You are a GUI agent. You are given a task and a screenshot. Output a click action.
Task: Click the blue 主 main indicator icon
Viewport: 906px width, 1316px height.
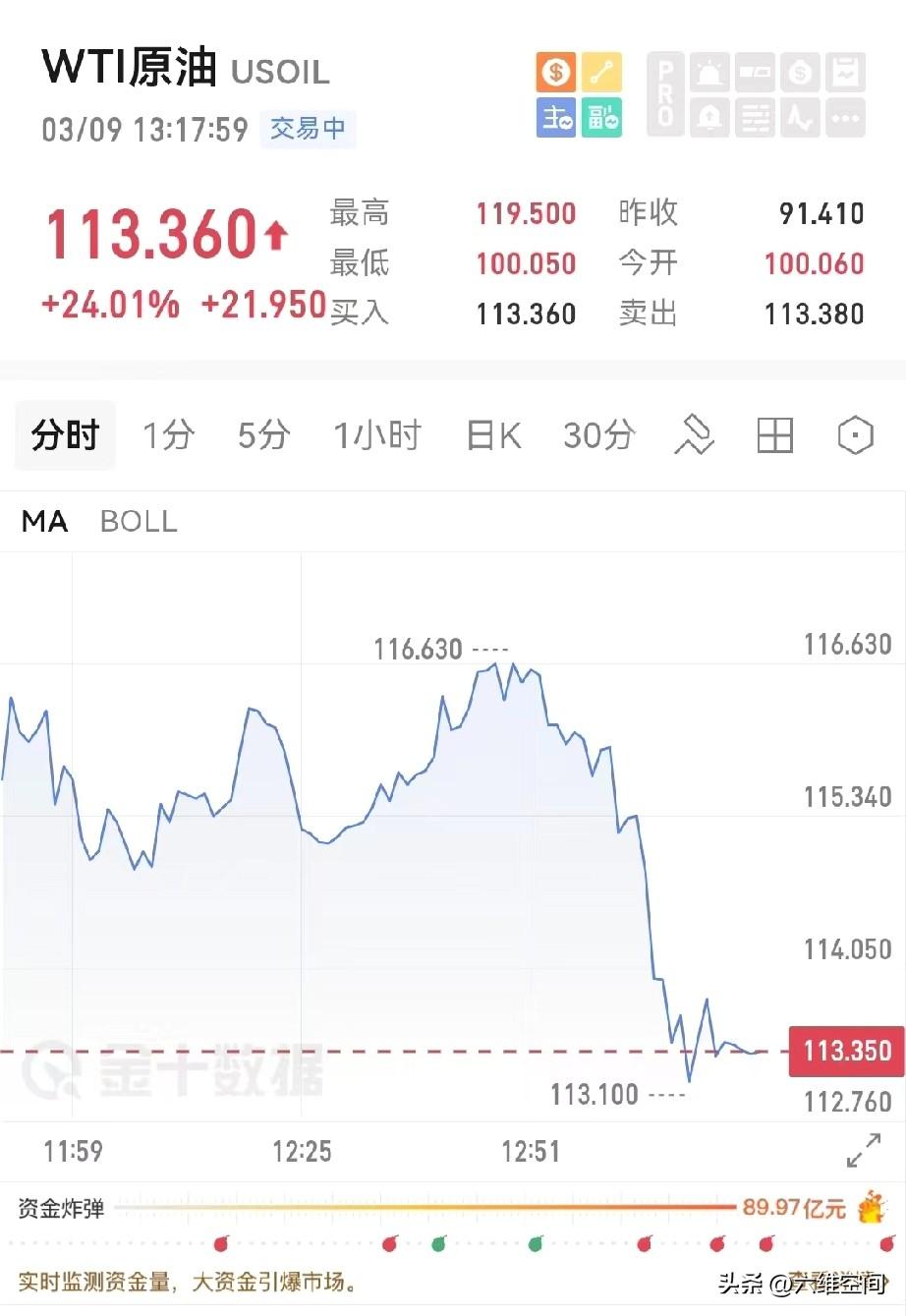click(555, 119)
